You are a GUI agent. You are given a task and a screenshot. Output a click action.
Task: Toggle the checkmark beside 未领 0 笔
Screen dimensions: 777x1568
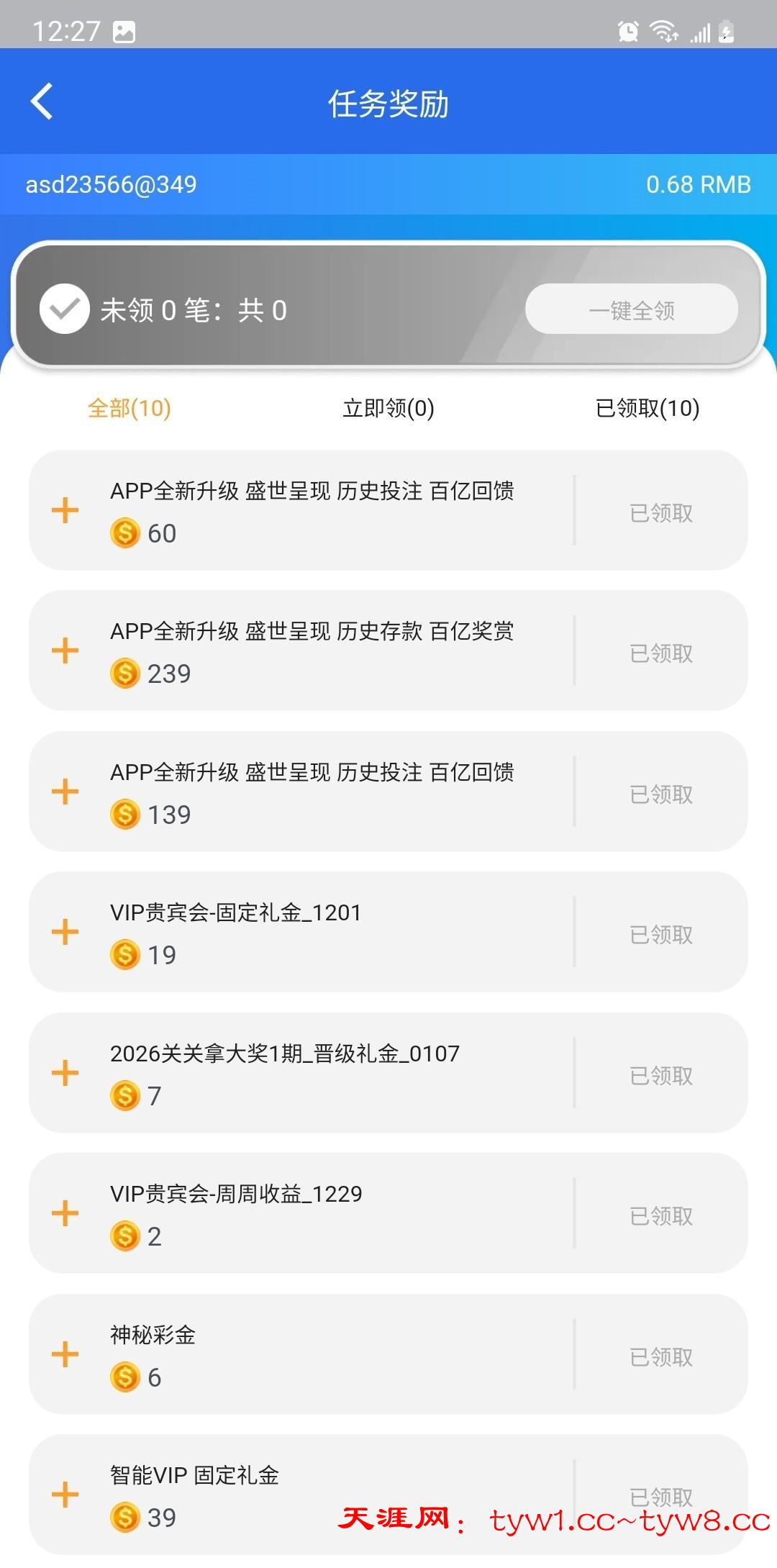pos(65,309)
